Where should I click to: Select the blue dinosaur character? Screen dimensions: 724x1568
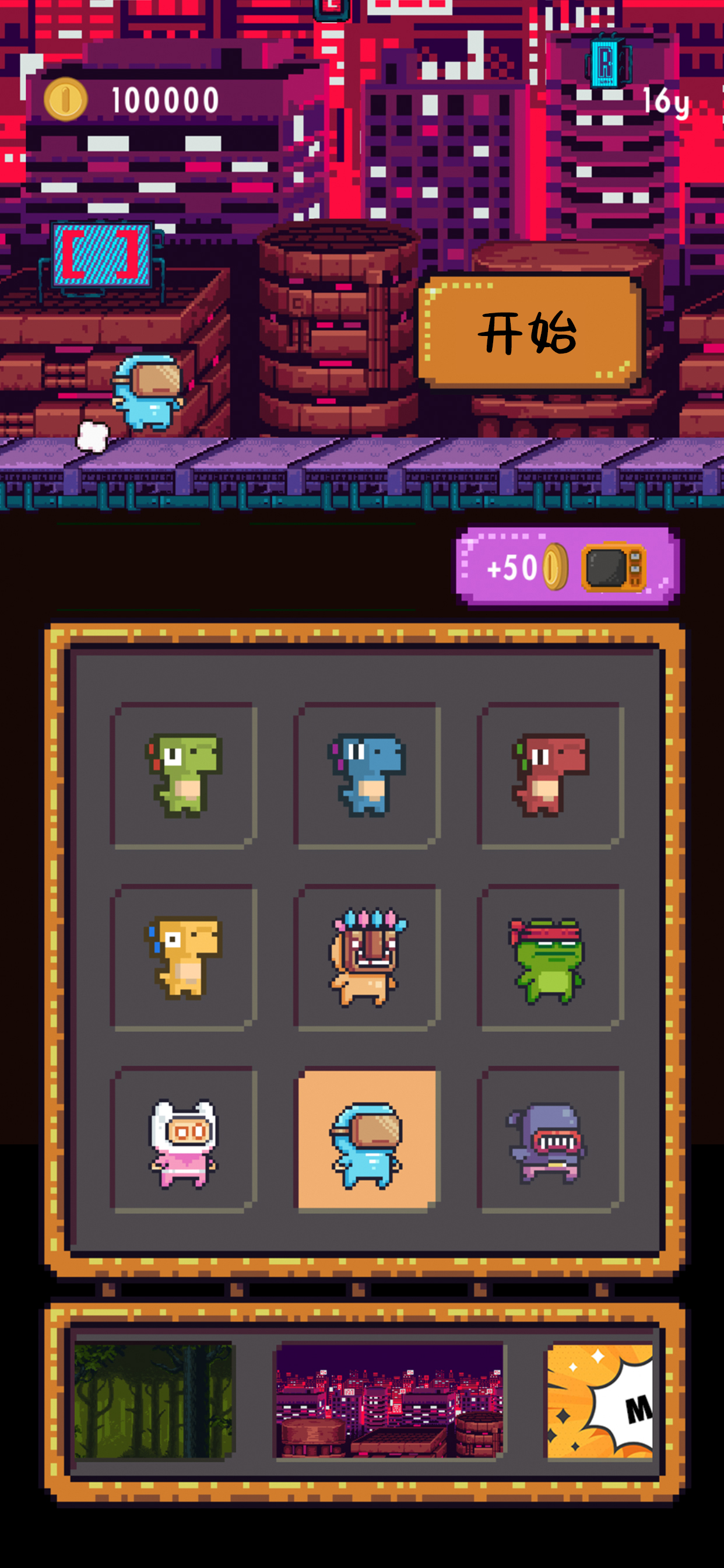367,775
